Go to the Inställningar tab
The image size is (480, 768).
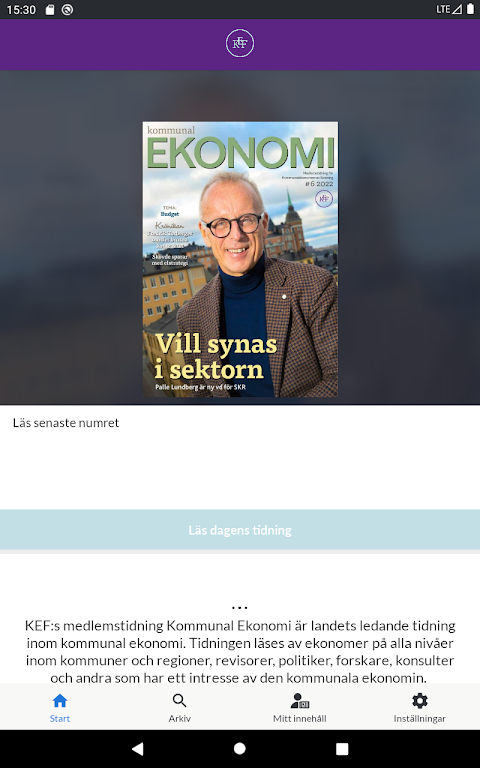tap(420, 708)
